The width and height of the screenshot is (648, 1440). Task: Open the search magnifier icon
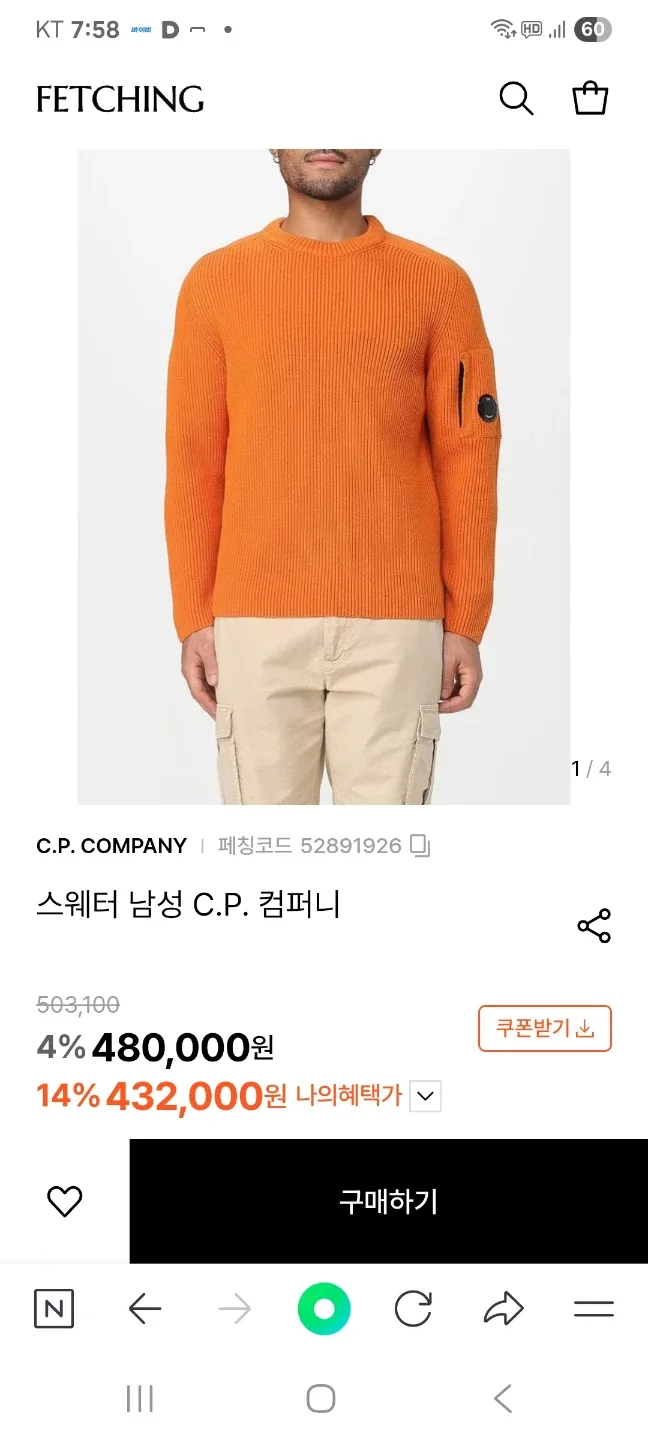pos(516,98)
